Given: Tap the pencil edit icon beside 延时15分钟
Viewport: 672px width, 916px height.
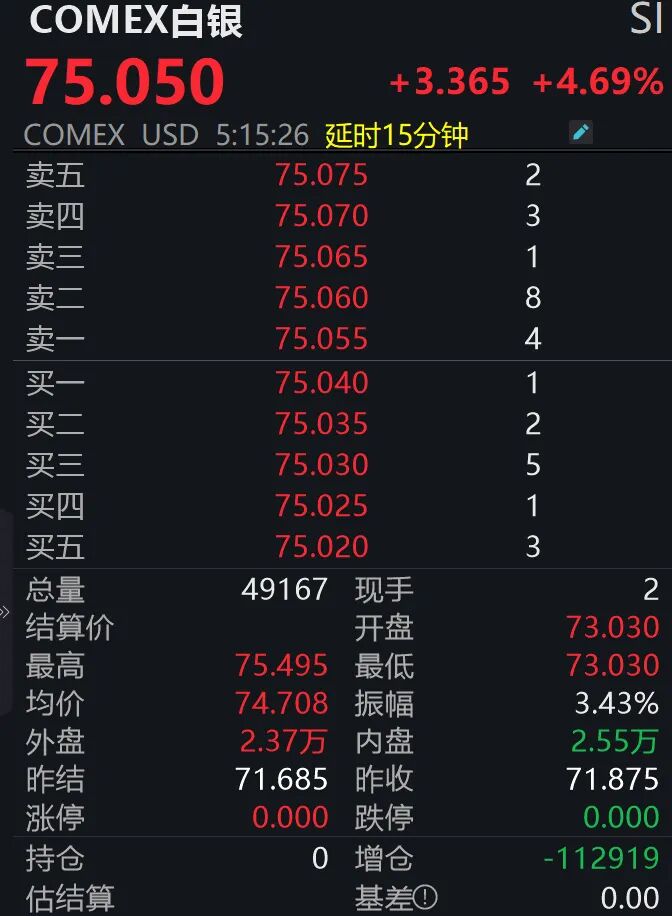Looking at the screenshot, I should click(x=580, y=132).
